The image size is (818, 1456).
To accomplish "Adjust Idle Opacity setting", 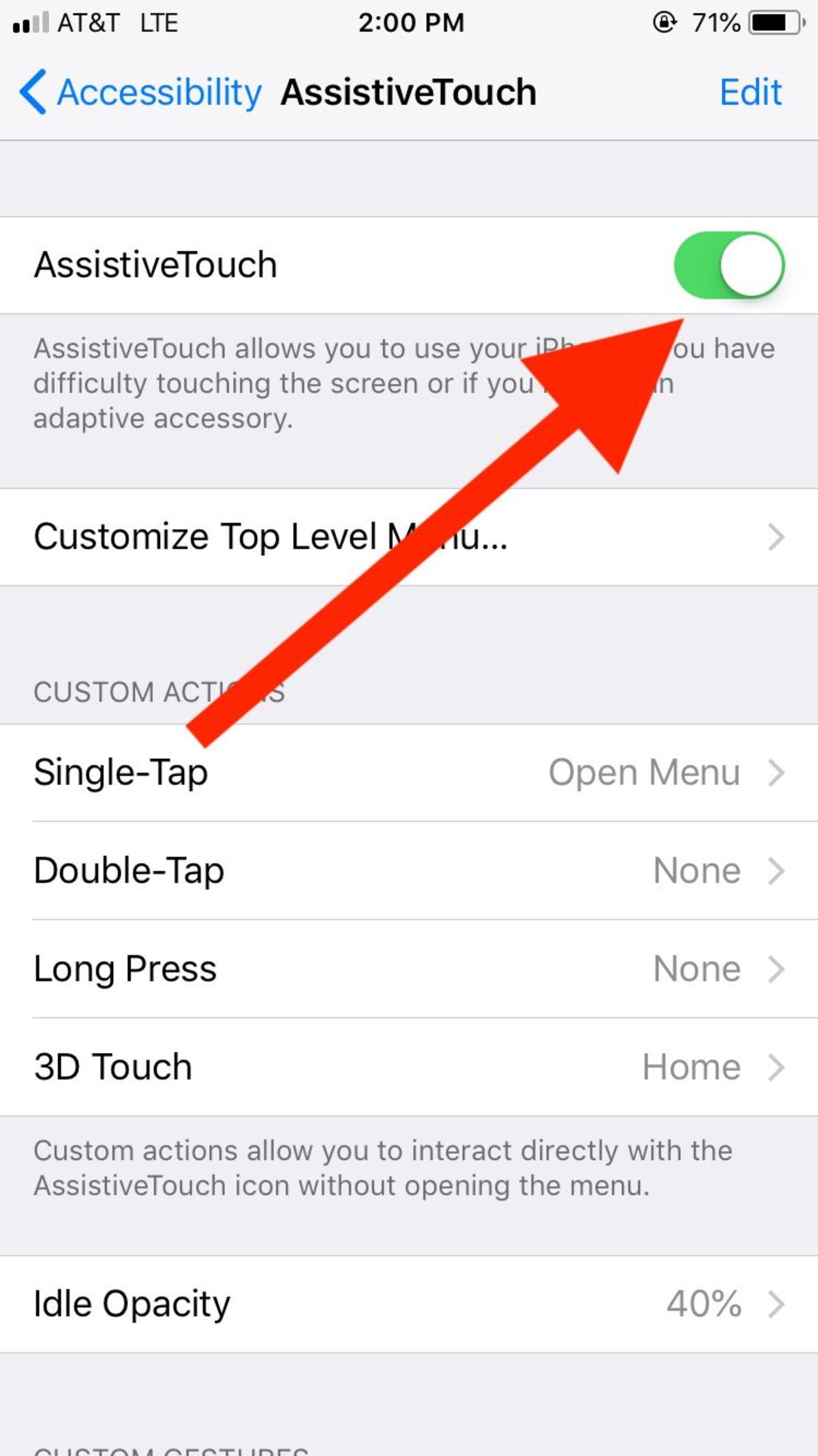I will pos(409,1304).
